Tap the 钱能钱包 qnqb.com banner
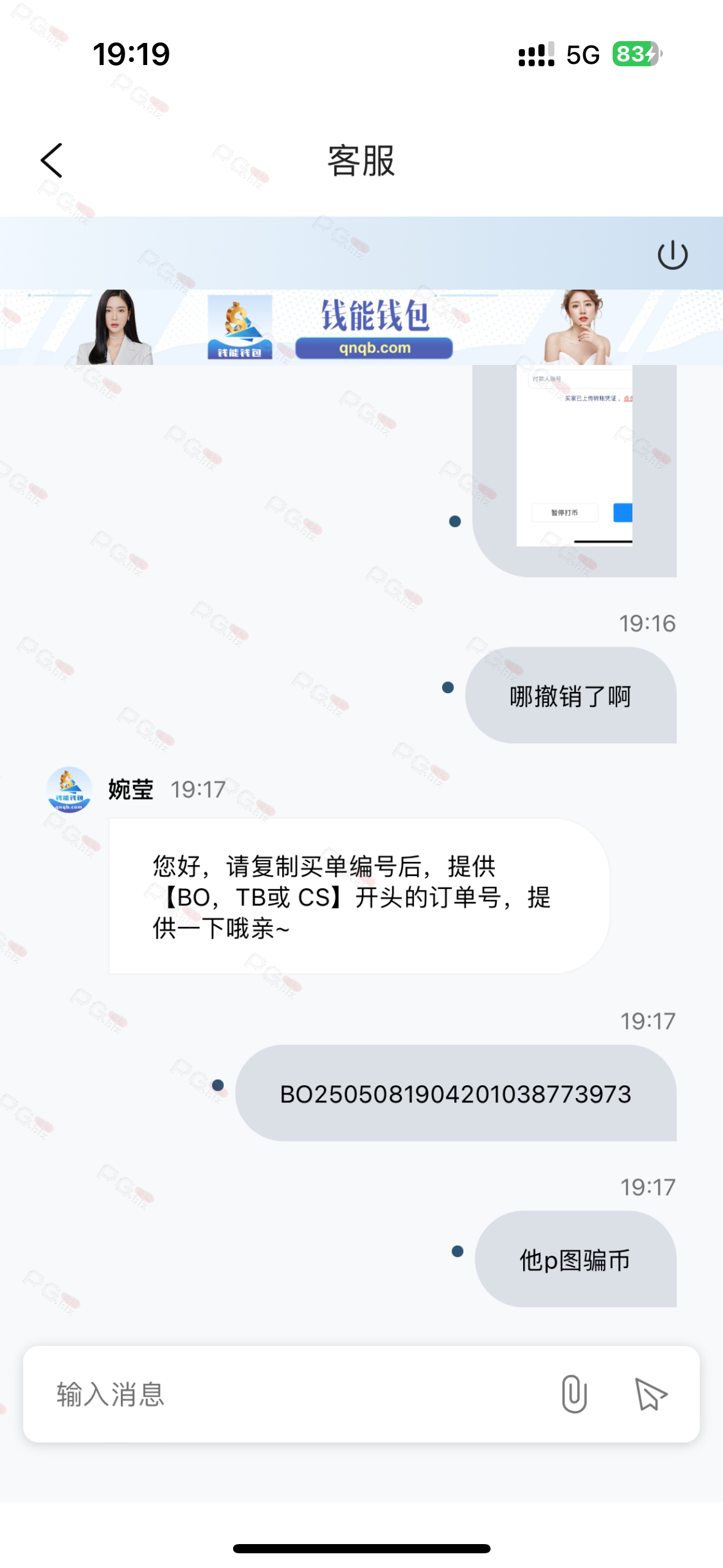723x1568 pixels. coord(361,327)
